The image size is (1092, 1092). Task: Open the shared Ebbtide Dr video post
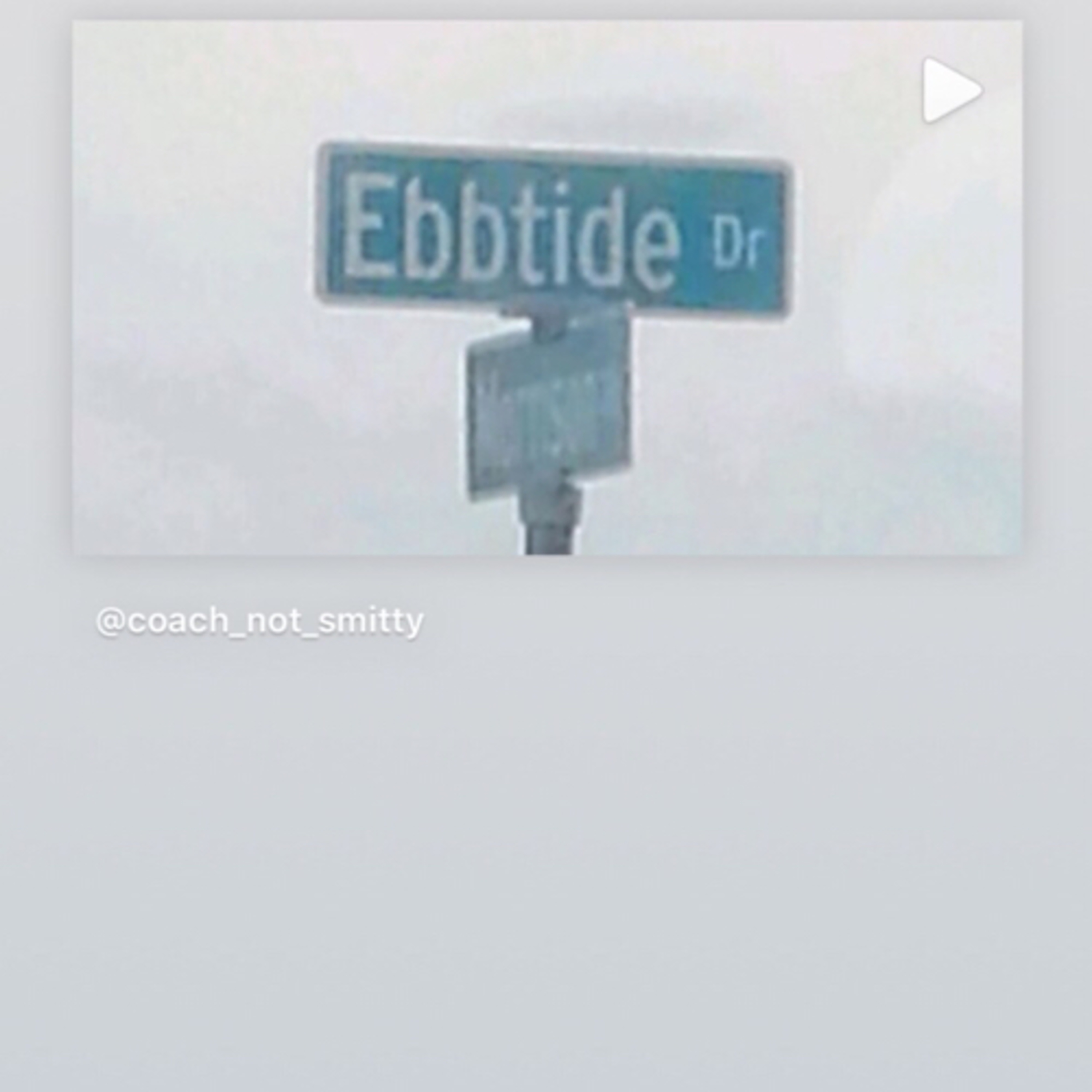pyautogui.click(x=547, y=287)
